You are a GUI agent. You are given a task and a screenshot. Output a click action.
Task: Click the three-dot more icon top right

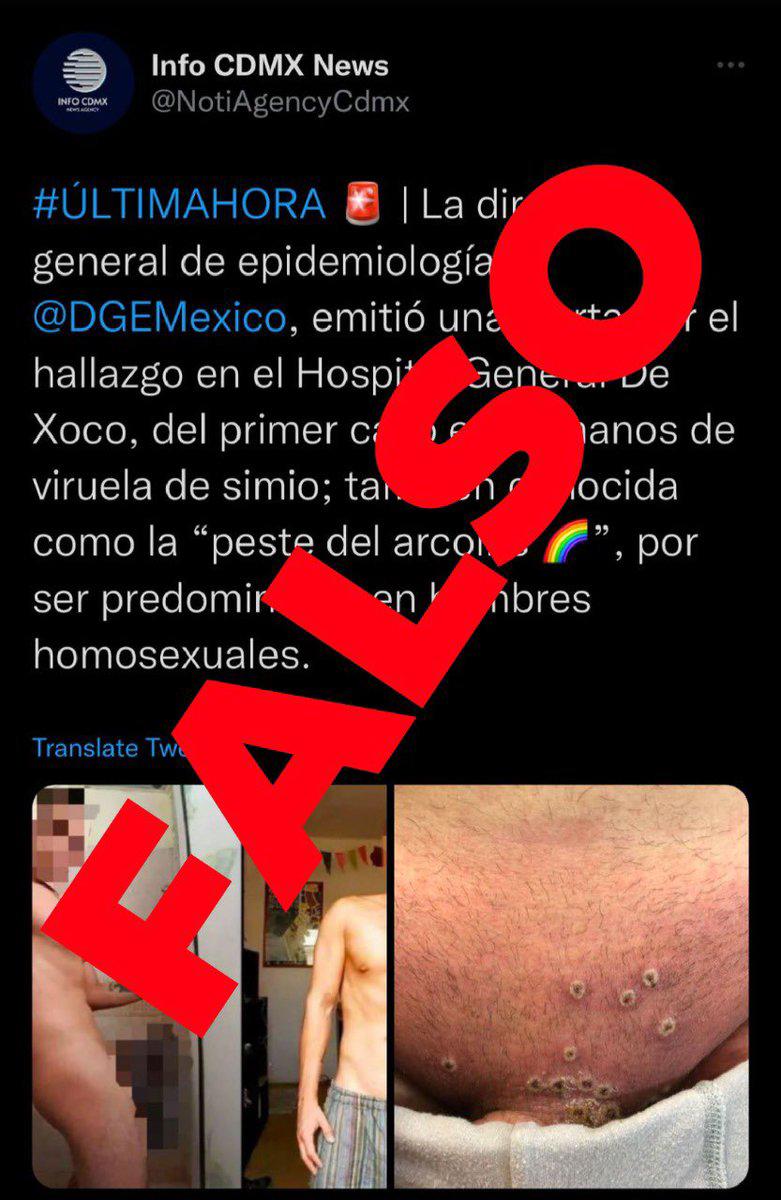729,62
